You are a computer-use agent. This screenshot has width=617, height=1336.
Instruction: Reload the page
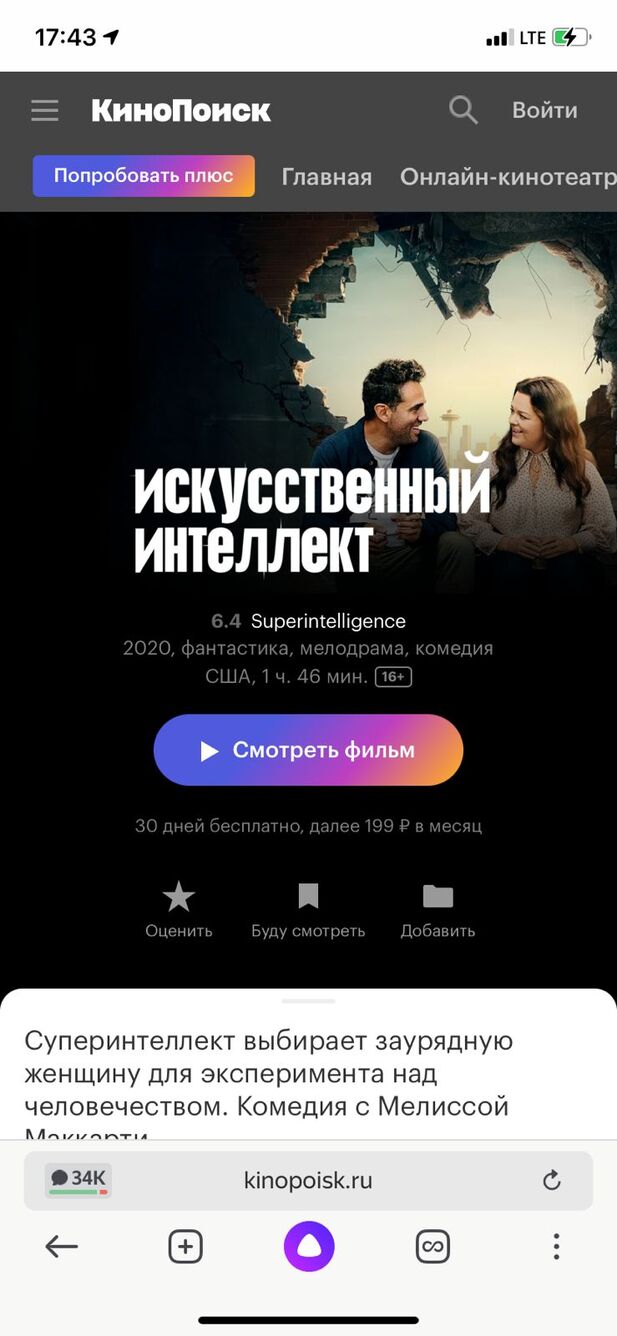pyautogui.click(x=551, y=1181)
